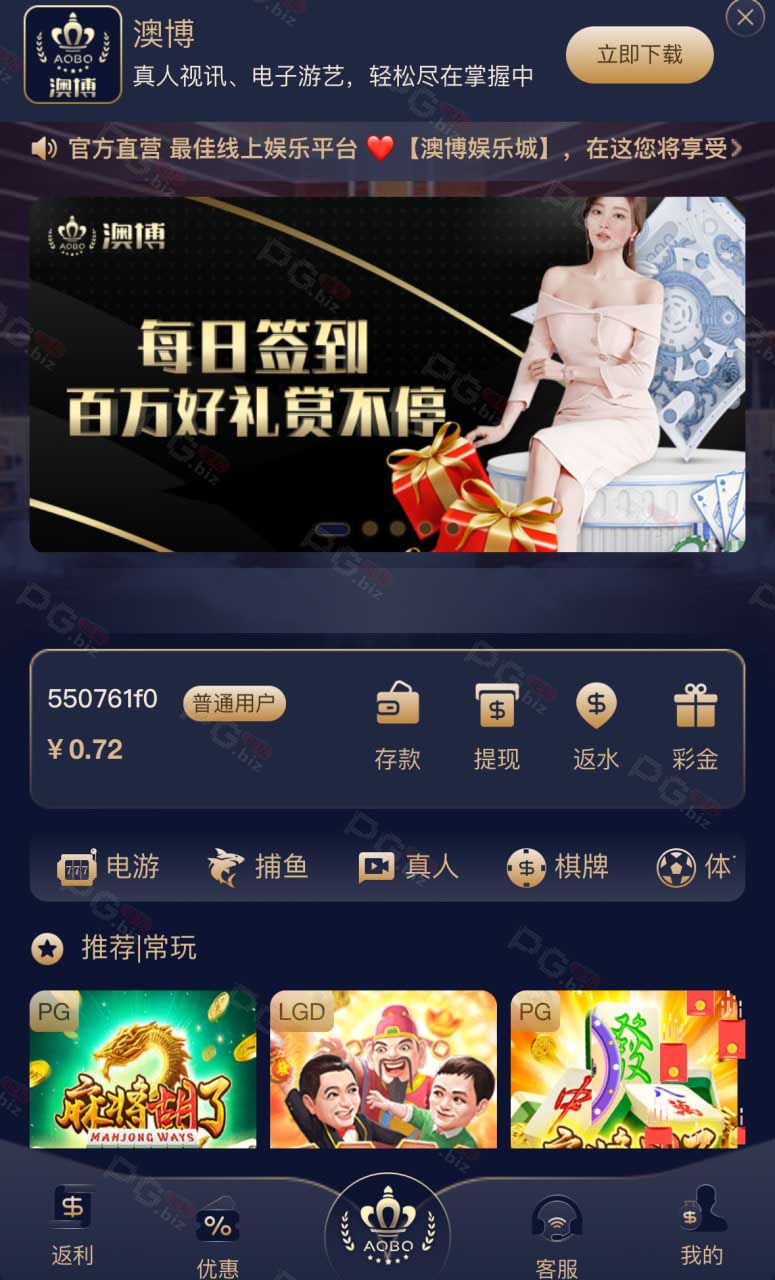Open the 每日签到 promotional banner
This screenshot has width=775, height=1280.
(x=387, y=374)
